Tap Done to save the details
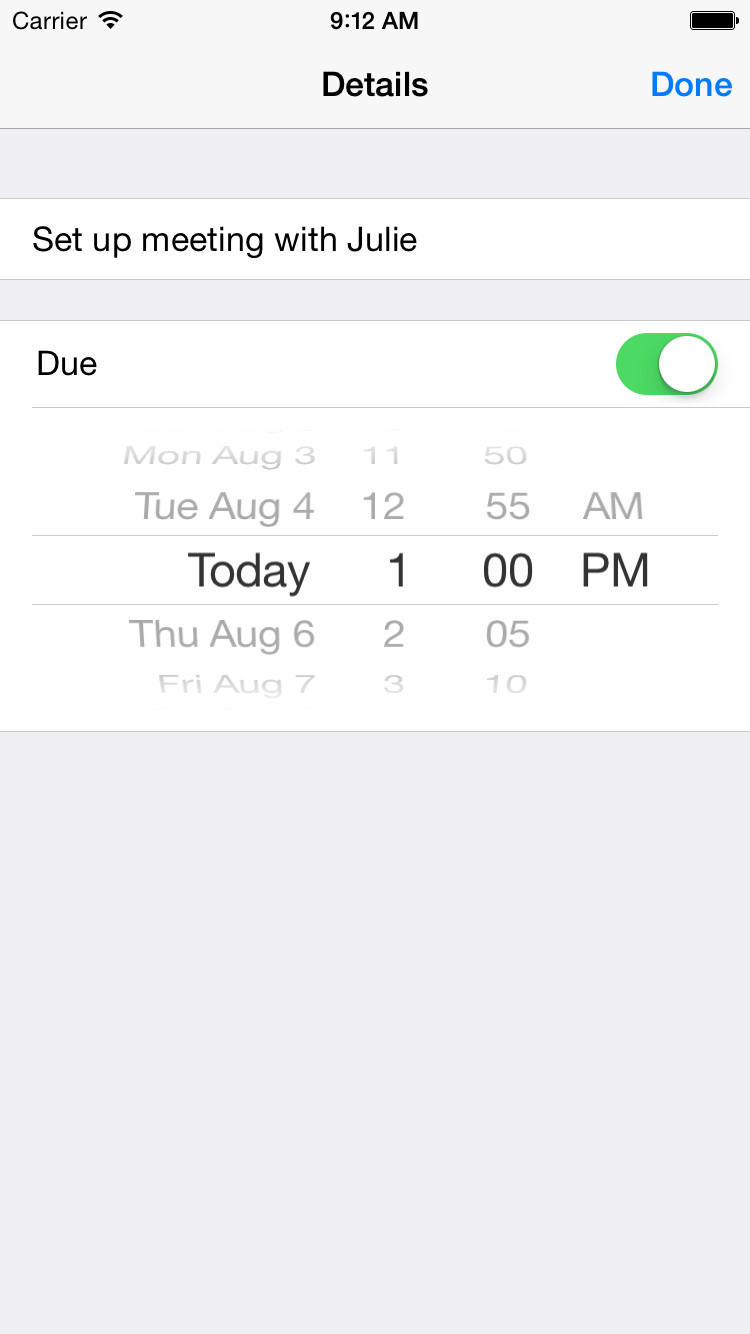This screenshot has height=1334, width=750. click(x=691, y=85)
